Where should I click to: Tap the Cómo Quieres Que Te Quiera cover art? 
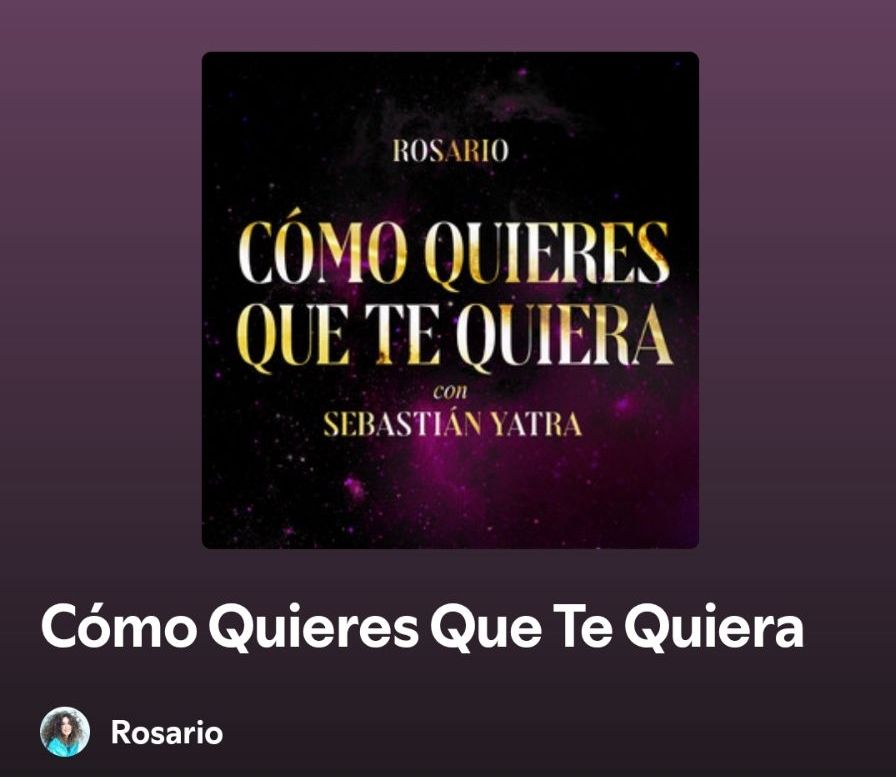point(450,300)
